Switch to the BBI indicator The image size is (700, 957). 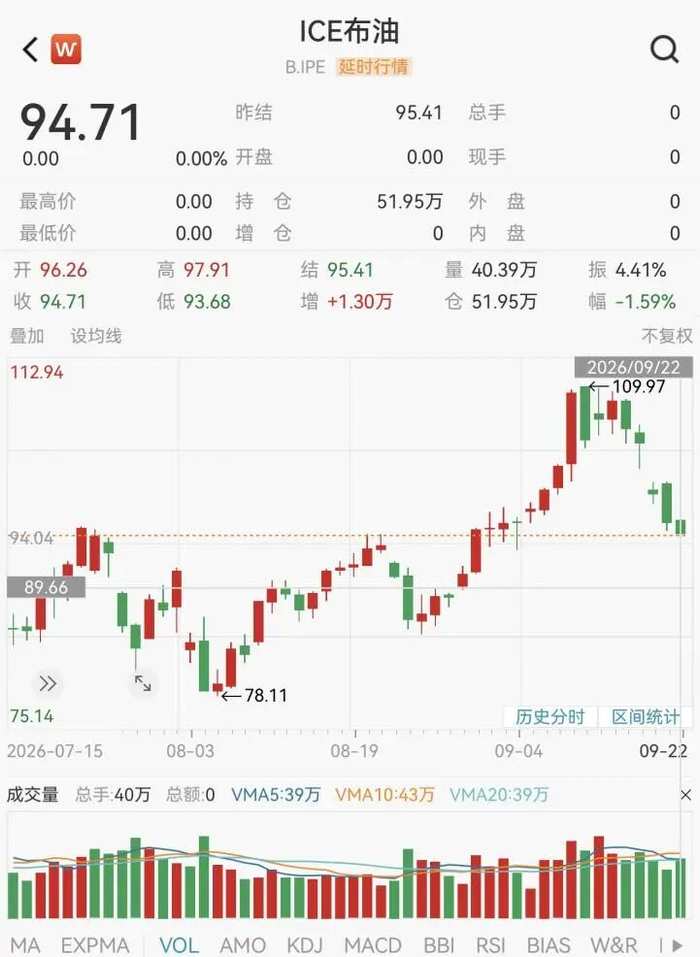click(439, 945)
